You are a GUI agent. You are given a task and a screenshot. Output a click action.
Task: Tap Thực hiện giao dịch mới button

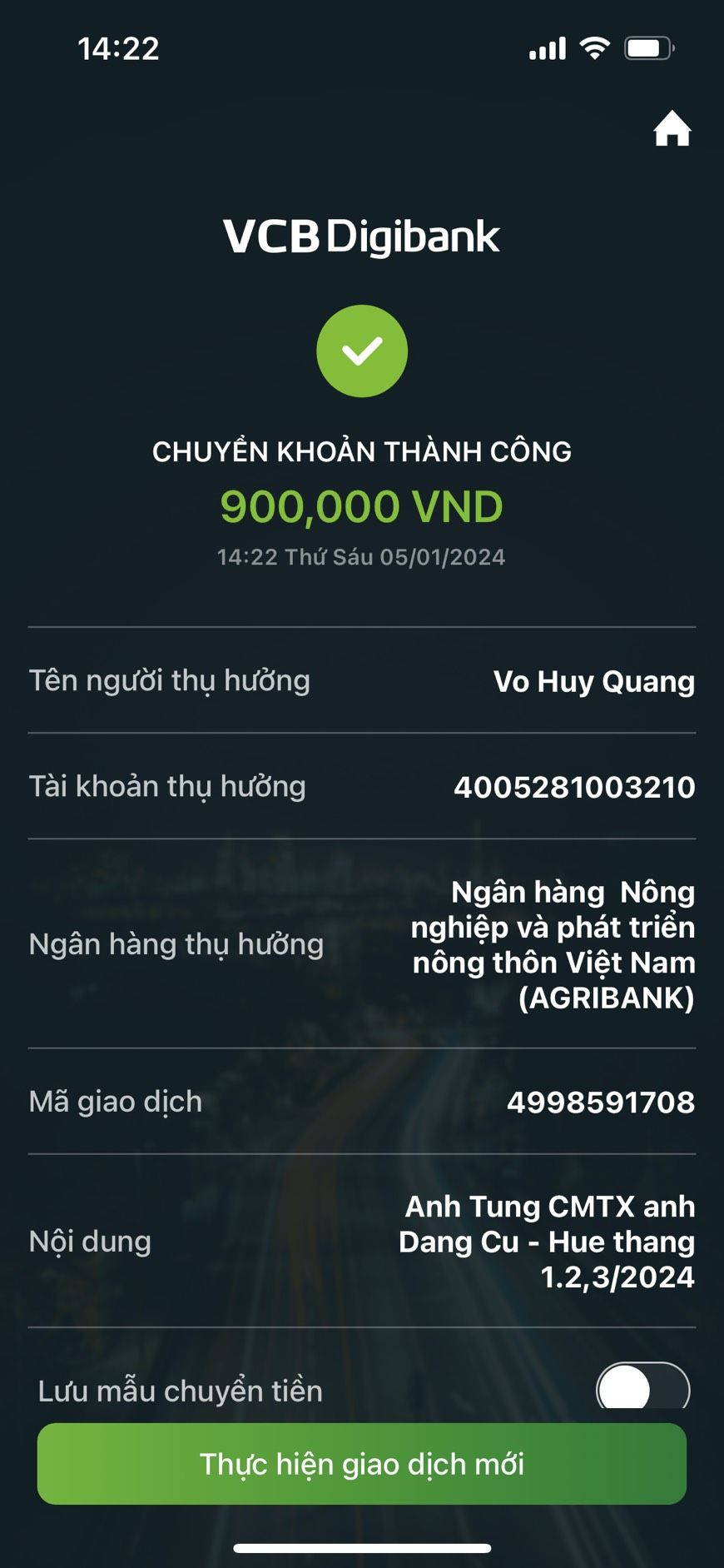[362, 1464]
